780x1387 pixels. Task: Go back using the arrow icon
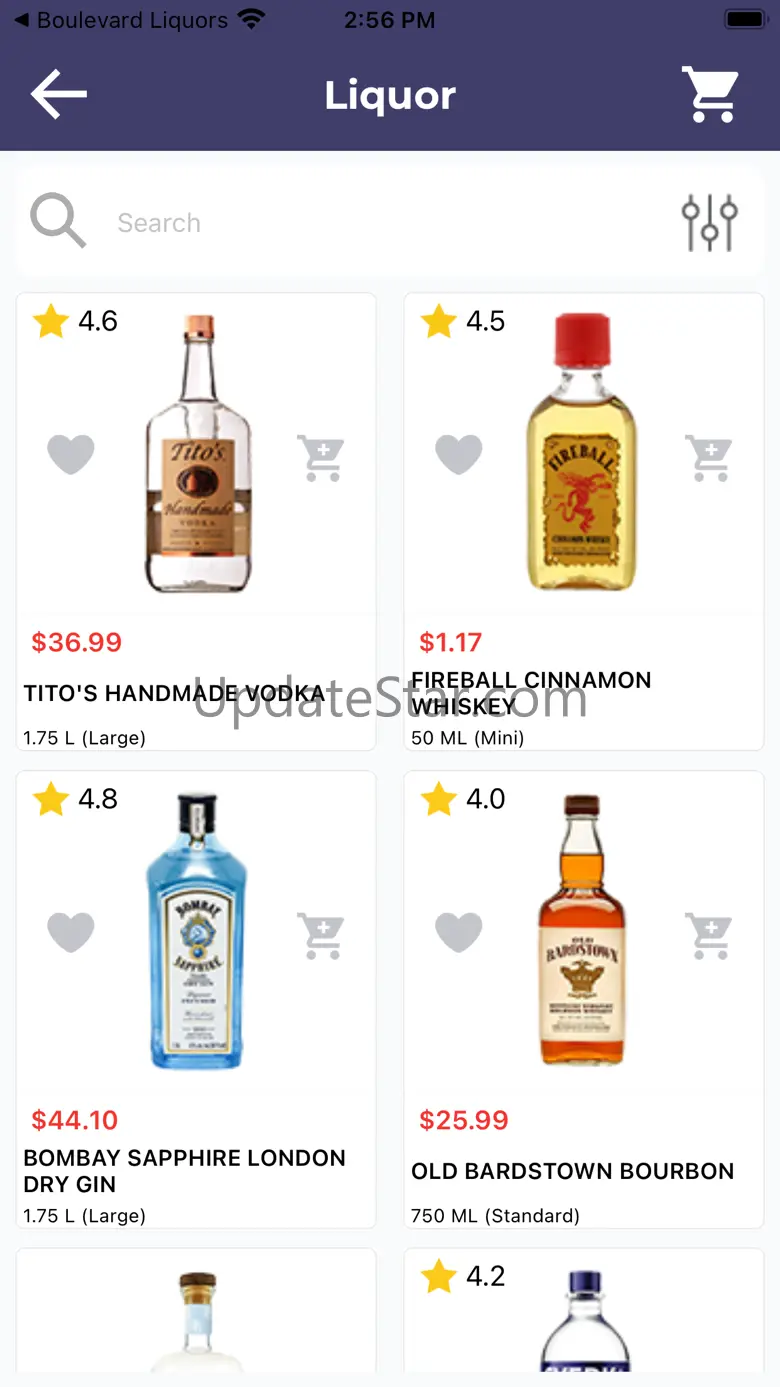[x=59, y=95]
